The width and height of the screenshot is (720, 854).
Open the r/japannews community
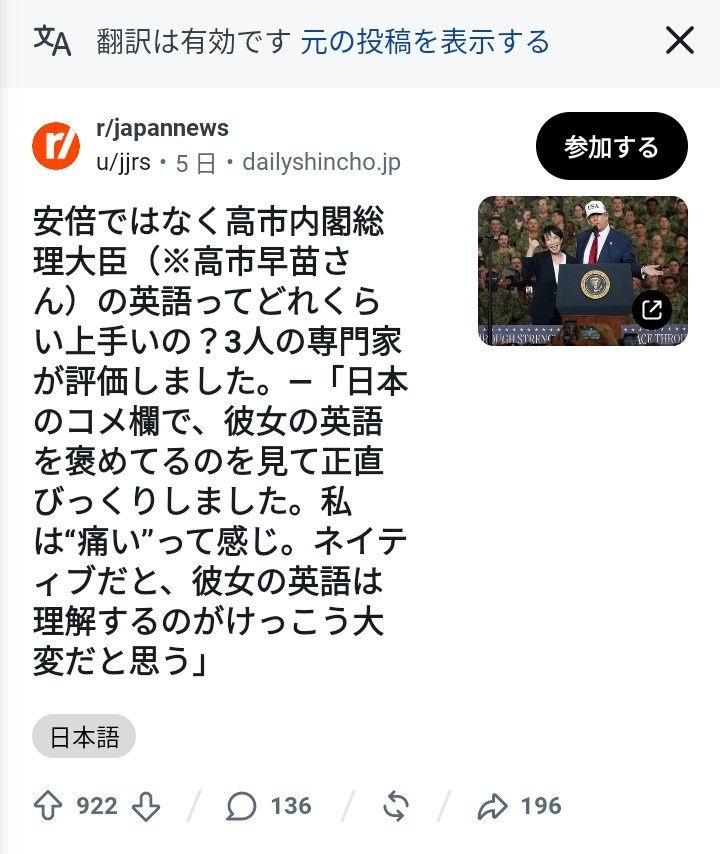pyautogui.click(x=162, y=129)
